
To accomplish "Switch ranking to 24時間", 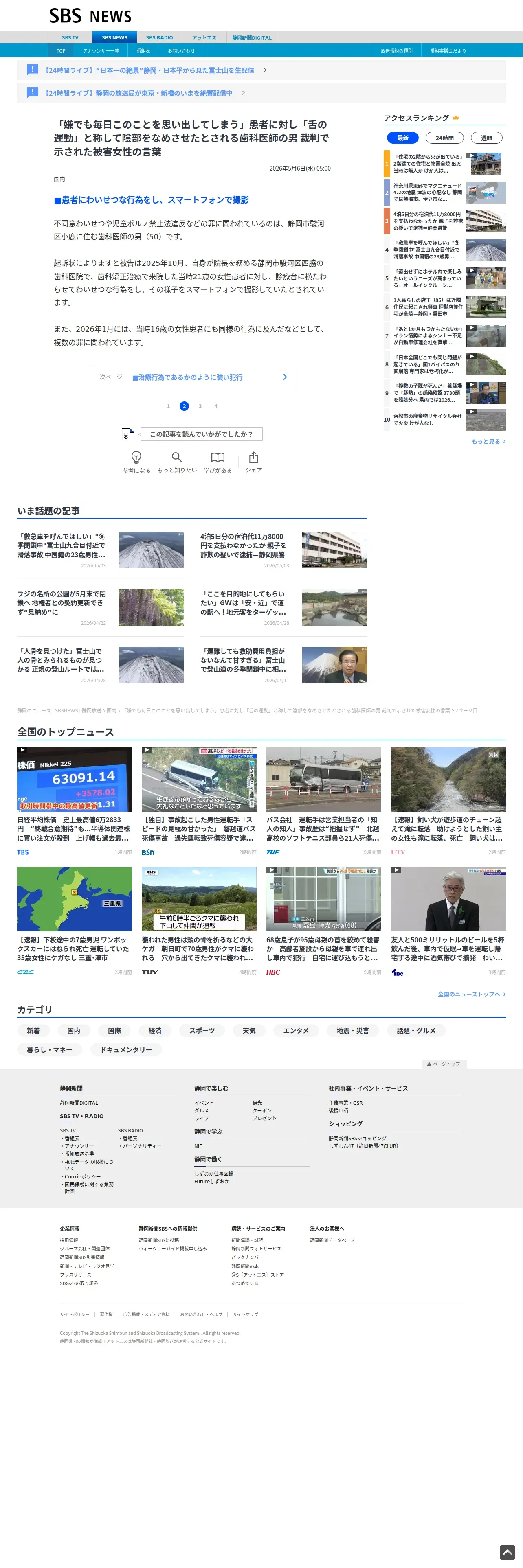I will [x=444, y=138].
